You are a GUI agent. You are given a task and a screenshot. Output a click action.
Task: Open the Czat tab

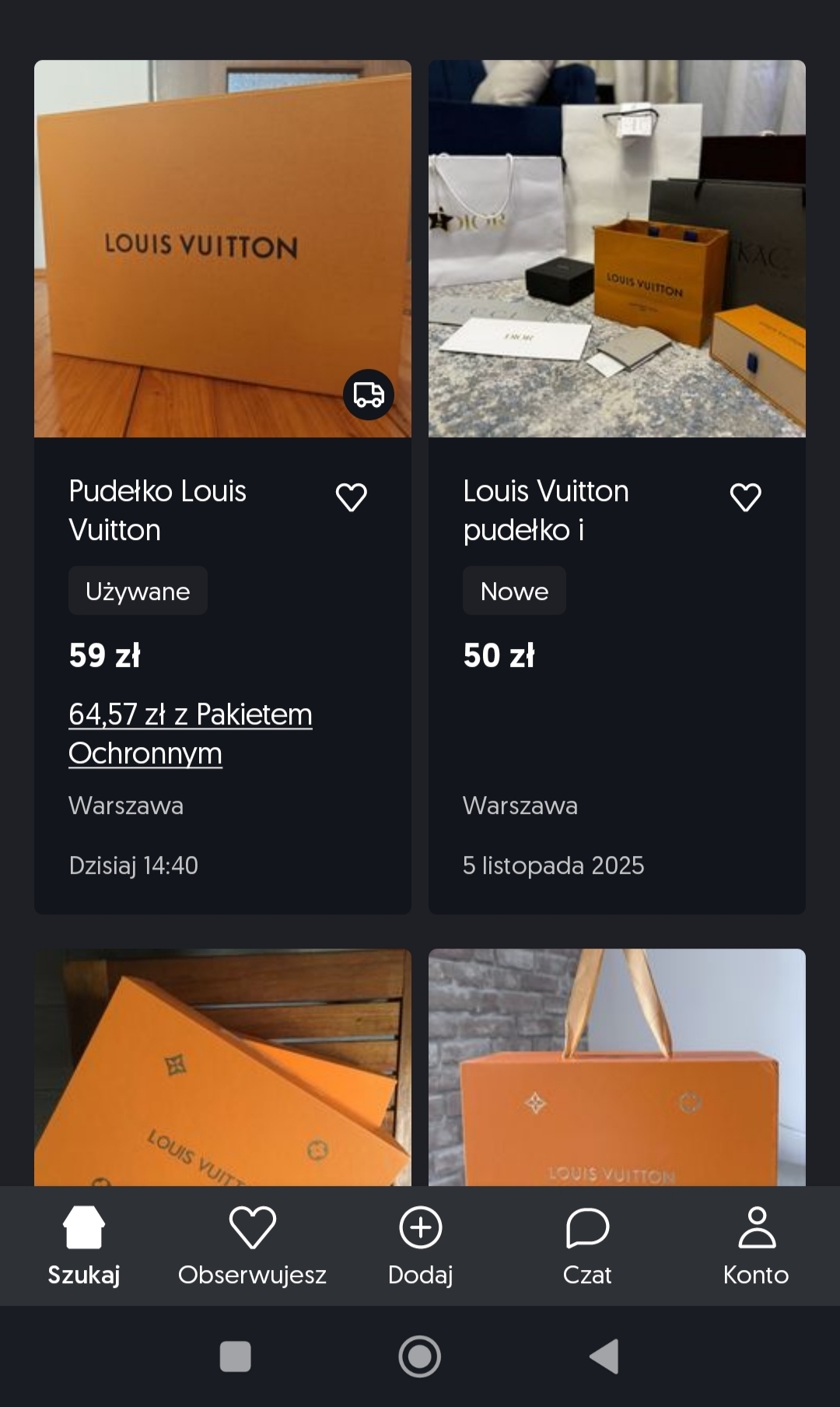click(587, 1245)
